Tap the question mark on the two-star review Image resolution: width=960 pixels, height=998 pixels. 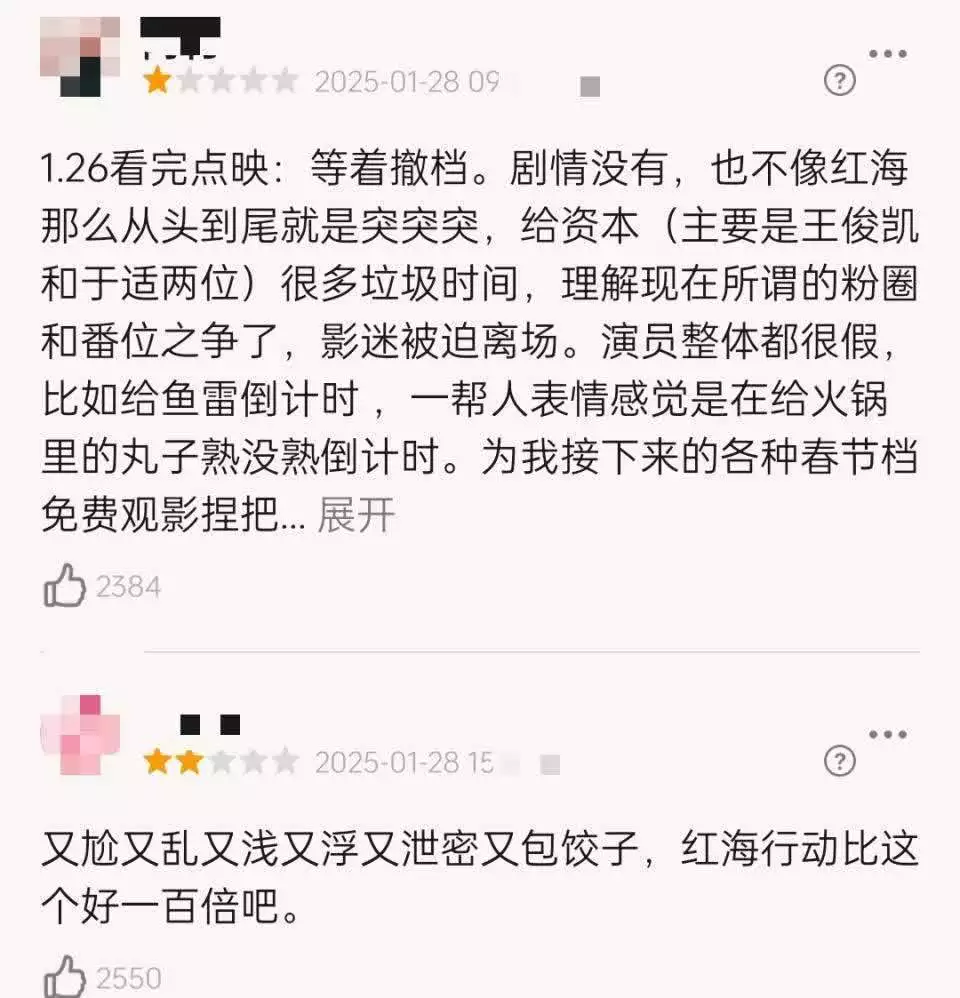[839, 762]
